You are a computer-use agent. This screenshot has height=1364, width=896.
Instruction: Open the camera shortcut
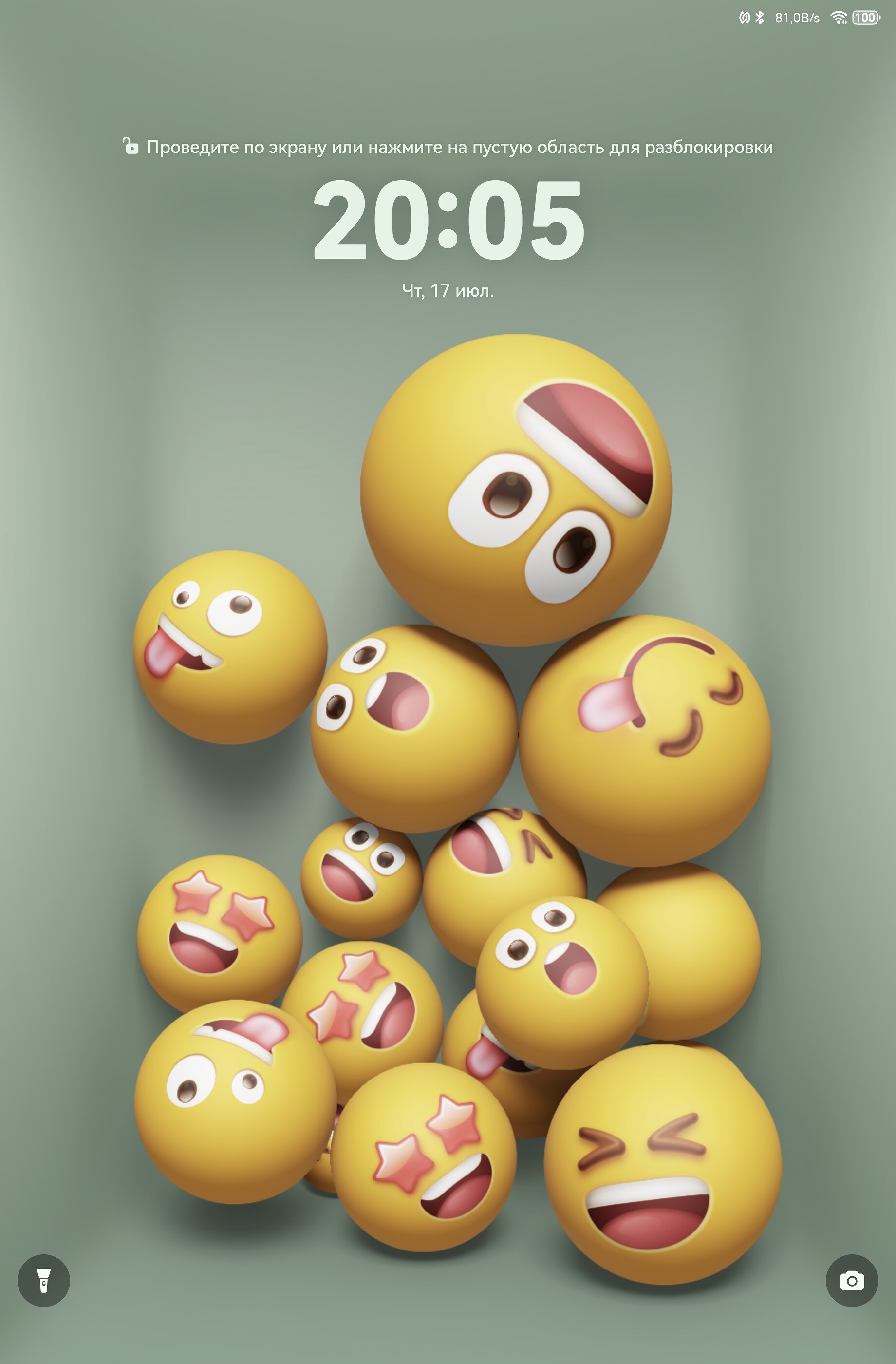tap(851, 1280)
